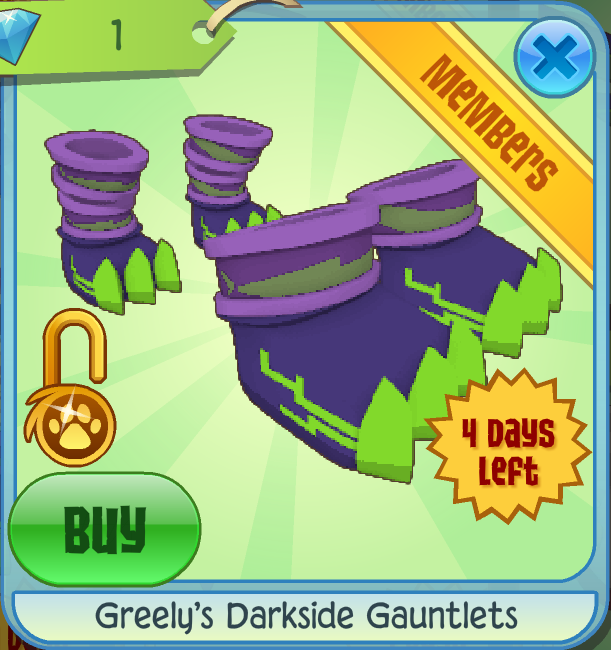Close the item preview dialog
The height and width of the screenshot is (650, 611).
(x=553, y=58)
